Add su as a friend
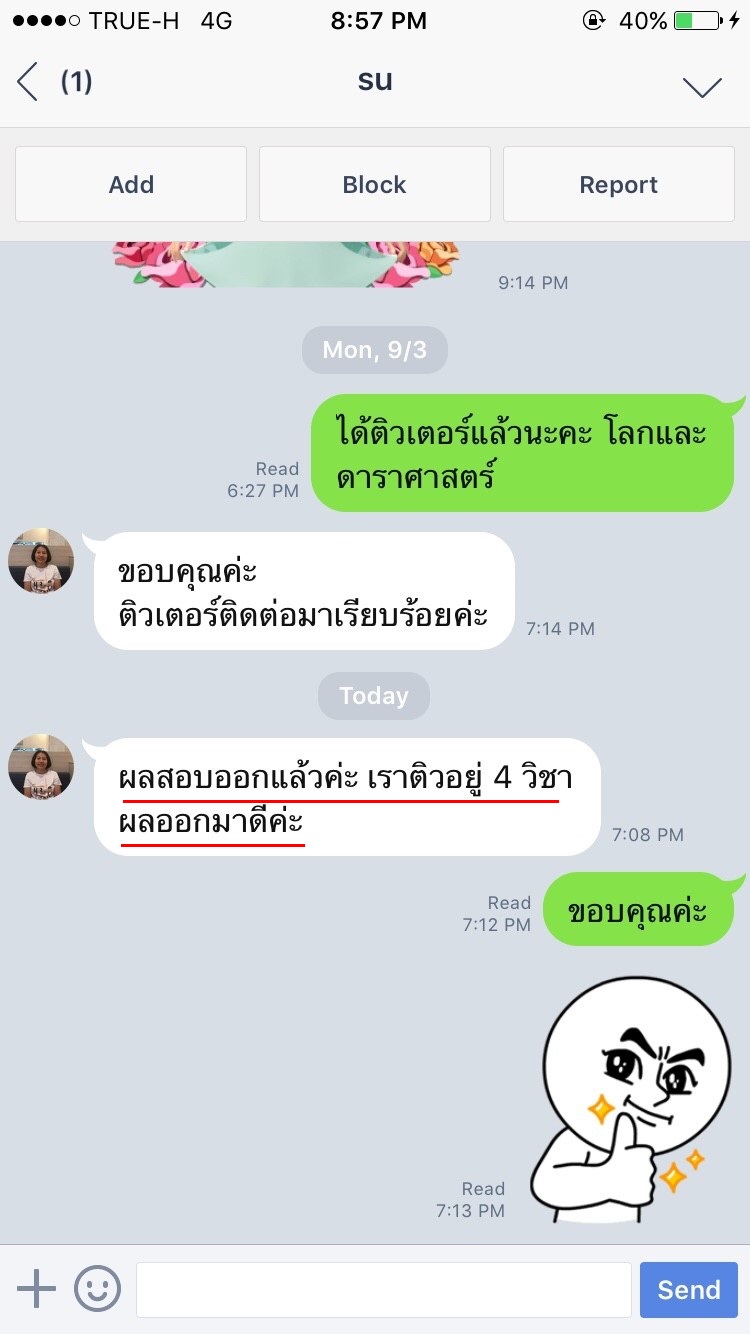Image resolution: width=750 pixels, height=1334 pixels. tap(131, 184)
